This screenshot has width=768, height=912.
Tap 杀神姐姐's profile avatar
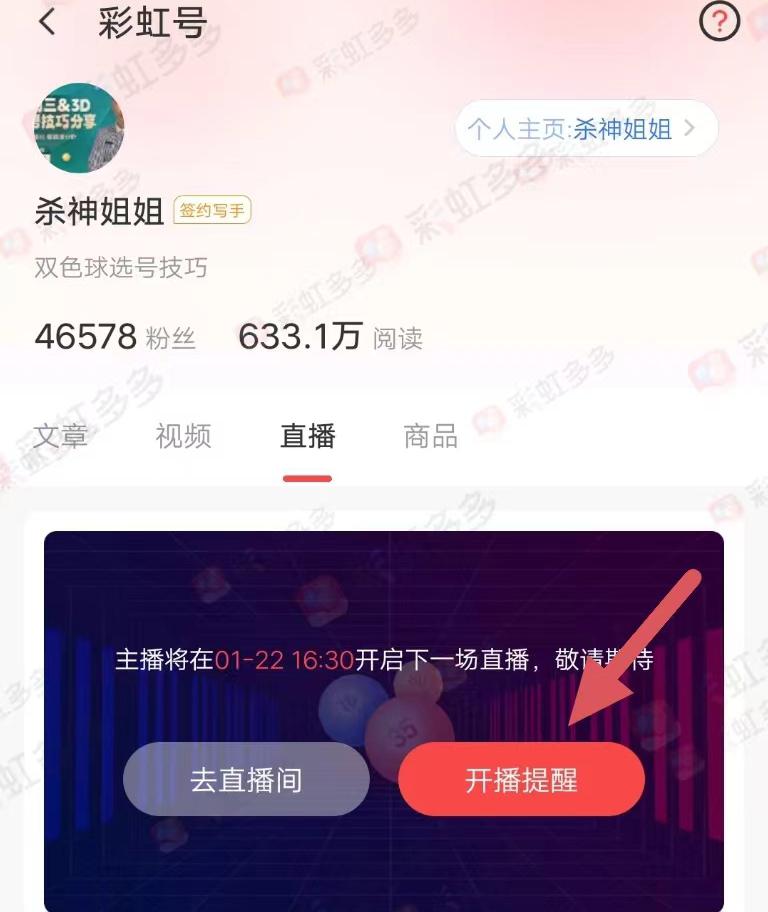tap(79, 128)
